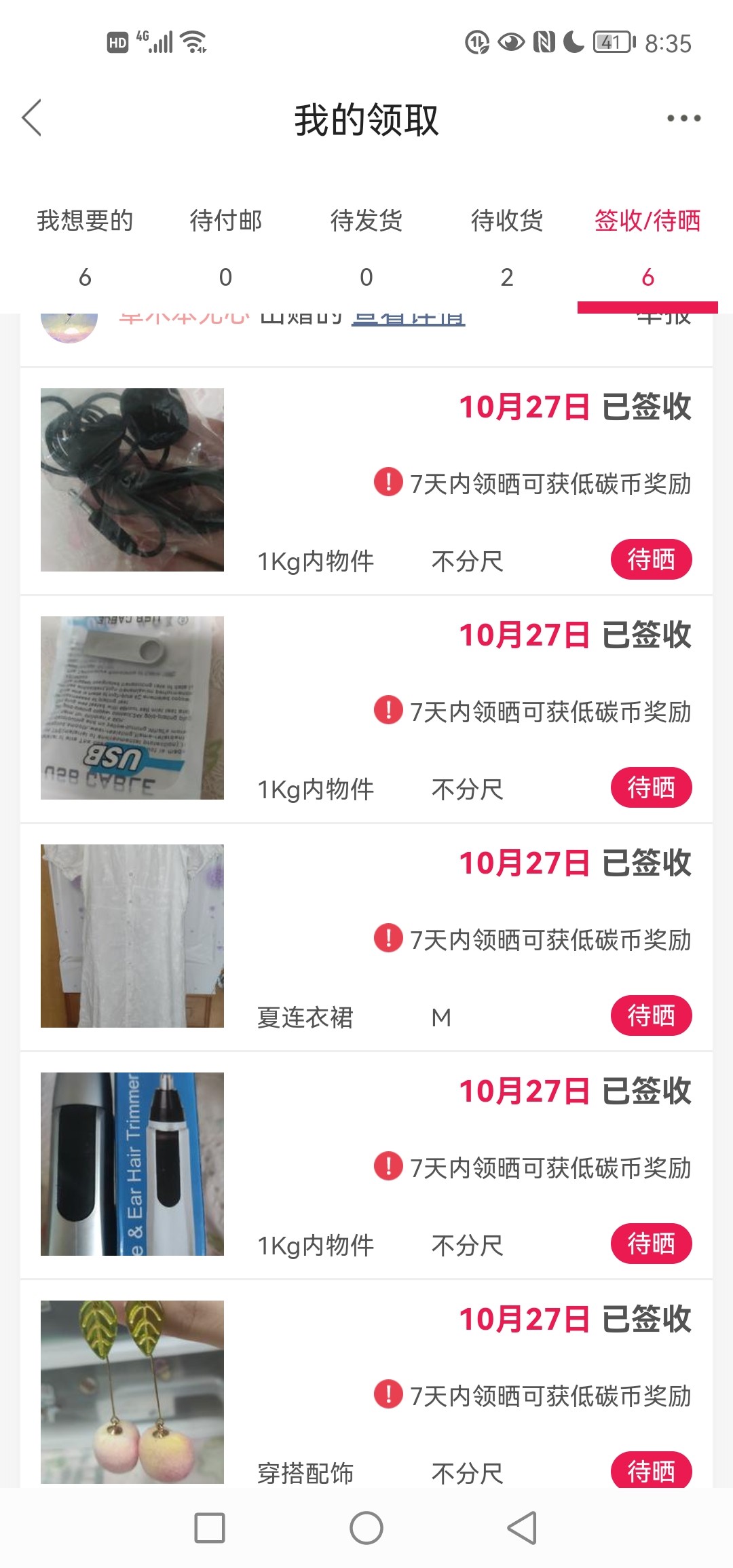Tap 待晒 for the black cable item
Screen dimensions: 733x1568
[x=651, y=560]
